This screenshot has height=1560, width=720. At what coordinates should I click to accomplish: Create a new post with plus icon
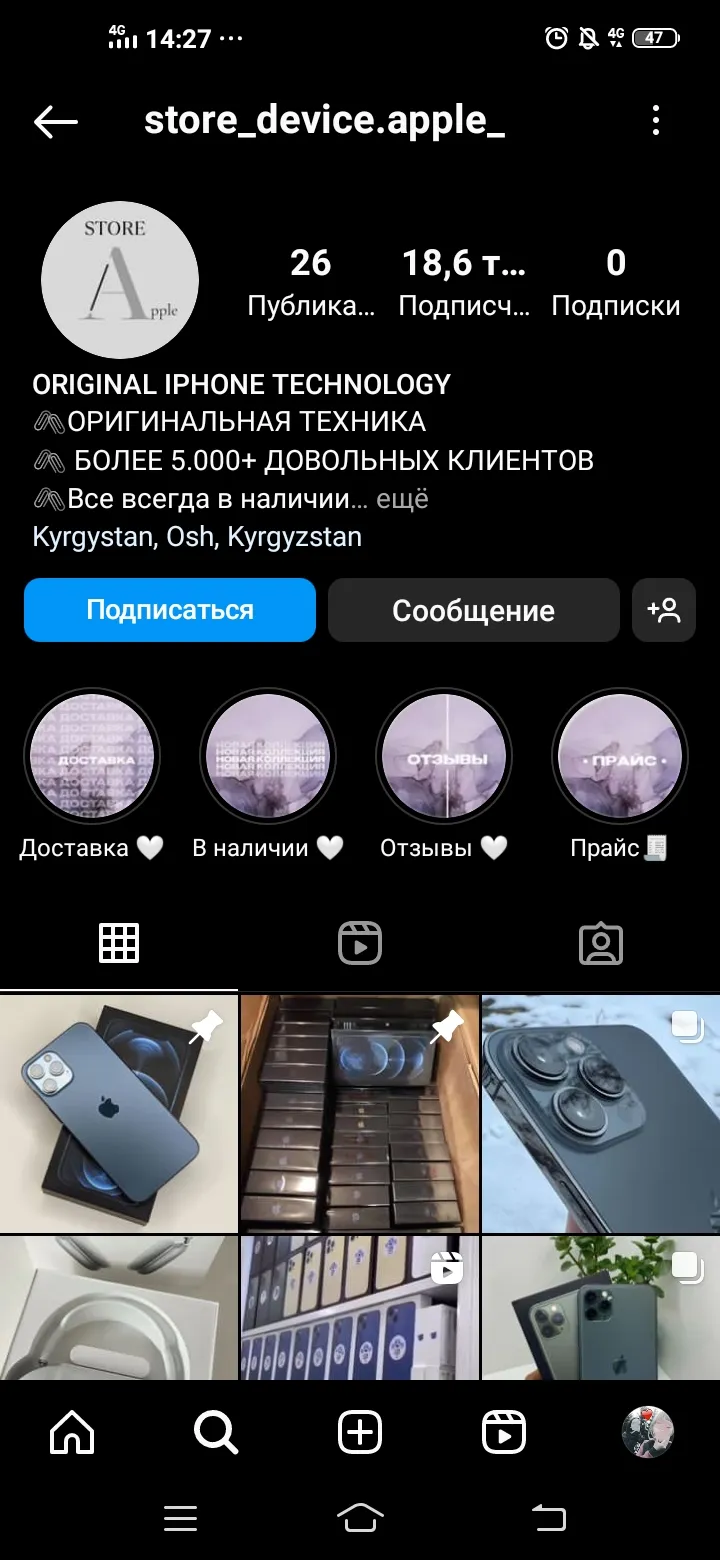click(x=360, y=1433)
